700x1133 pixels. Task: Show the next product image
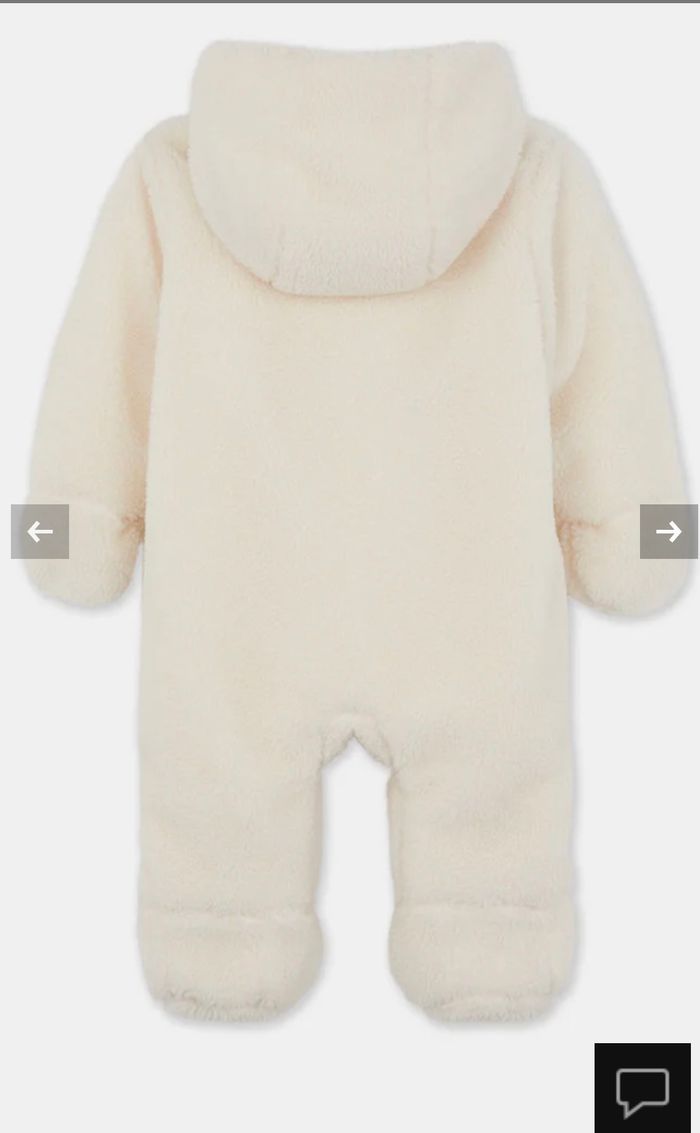click(668, 531)
